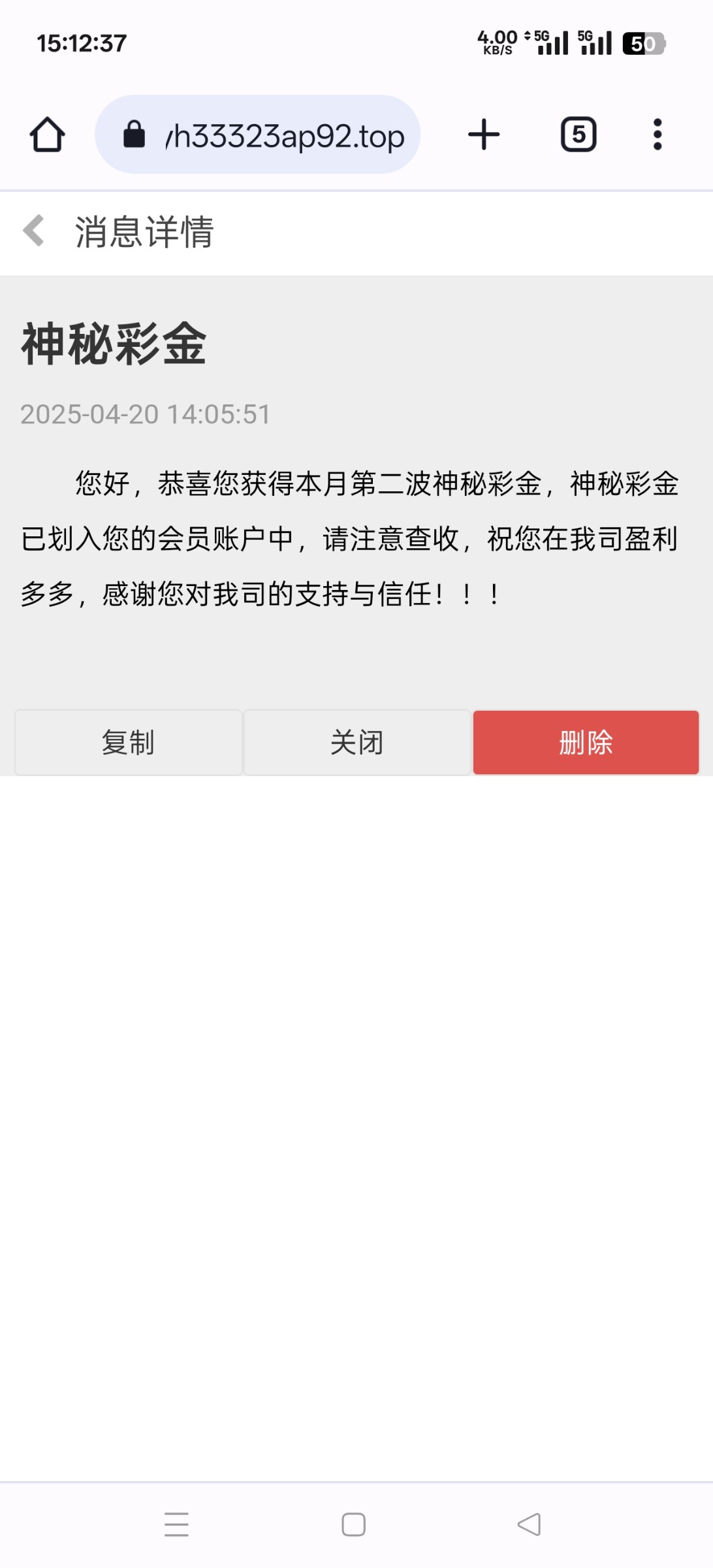Go back from the 消息详情 page
Image resolution: width=713 pixels, height=1568 pixels.
(34, 231)
